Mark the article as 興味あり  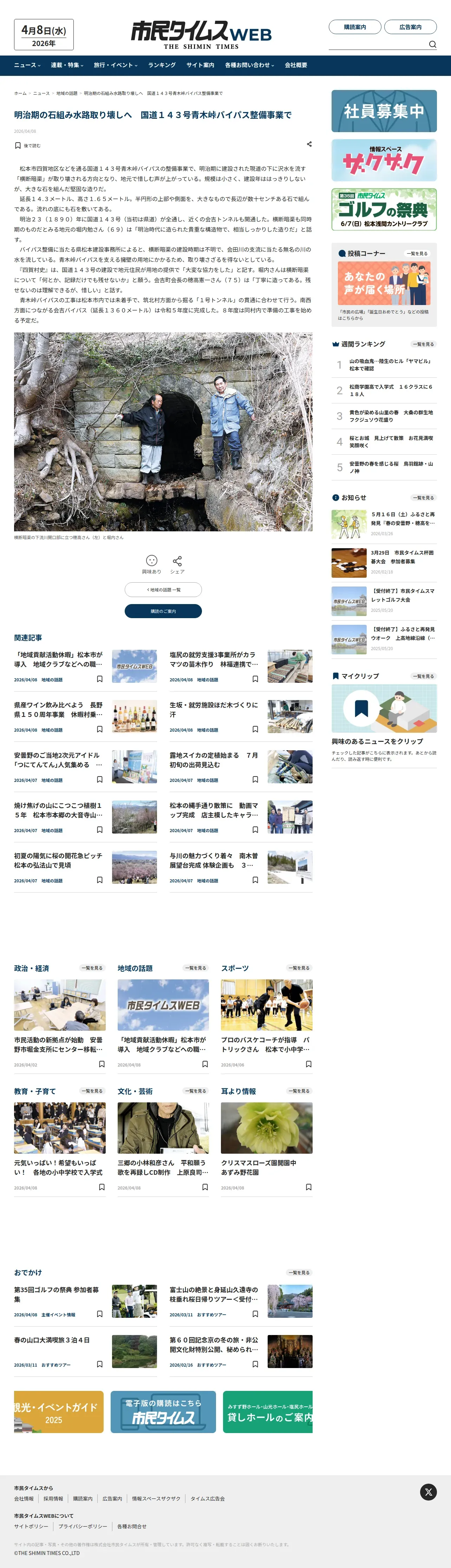151,564
